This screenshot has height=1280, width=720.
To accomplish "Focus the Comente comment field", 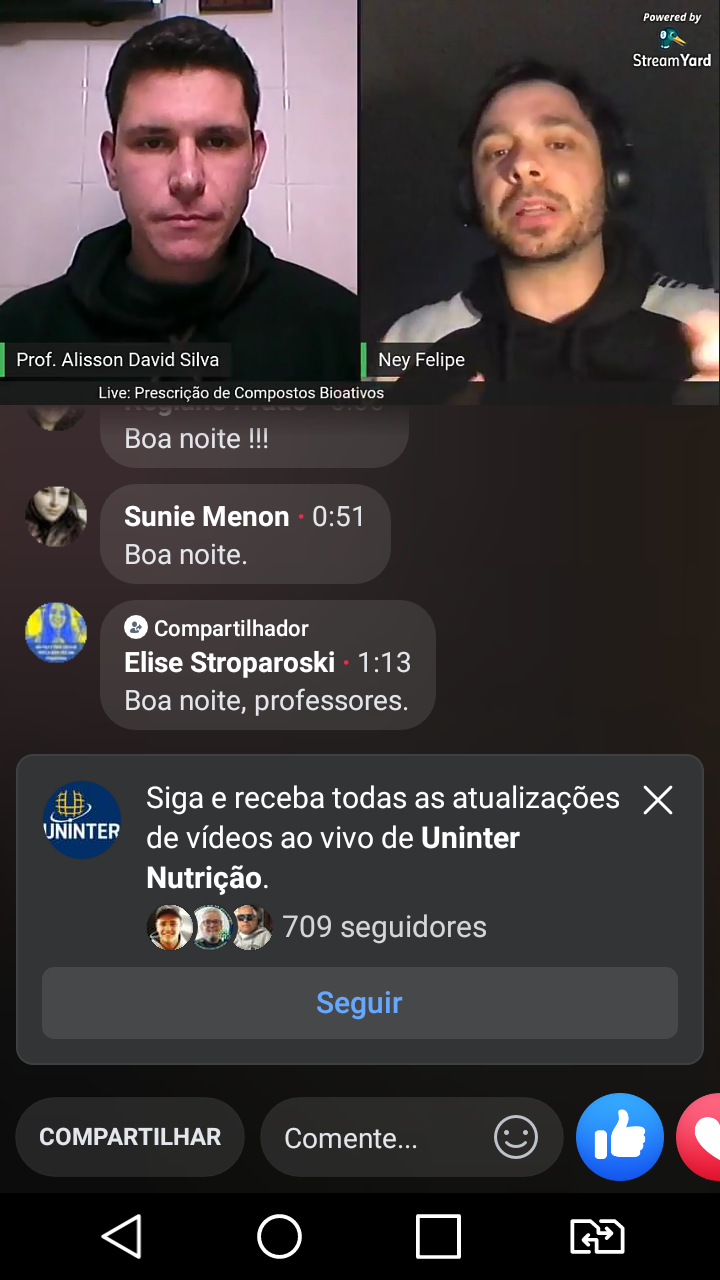I will (380, 1138).
